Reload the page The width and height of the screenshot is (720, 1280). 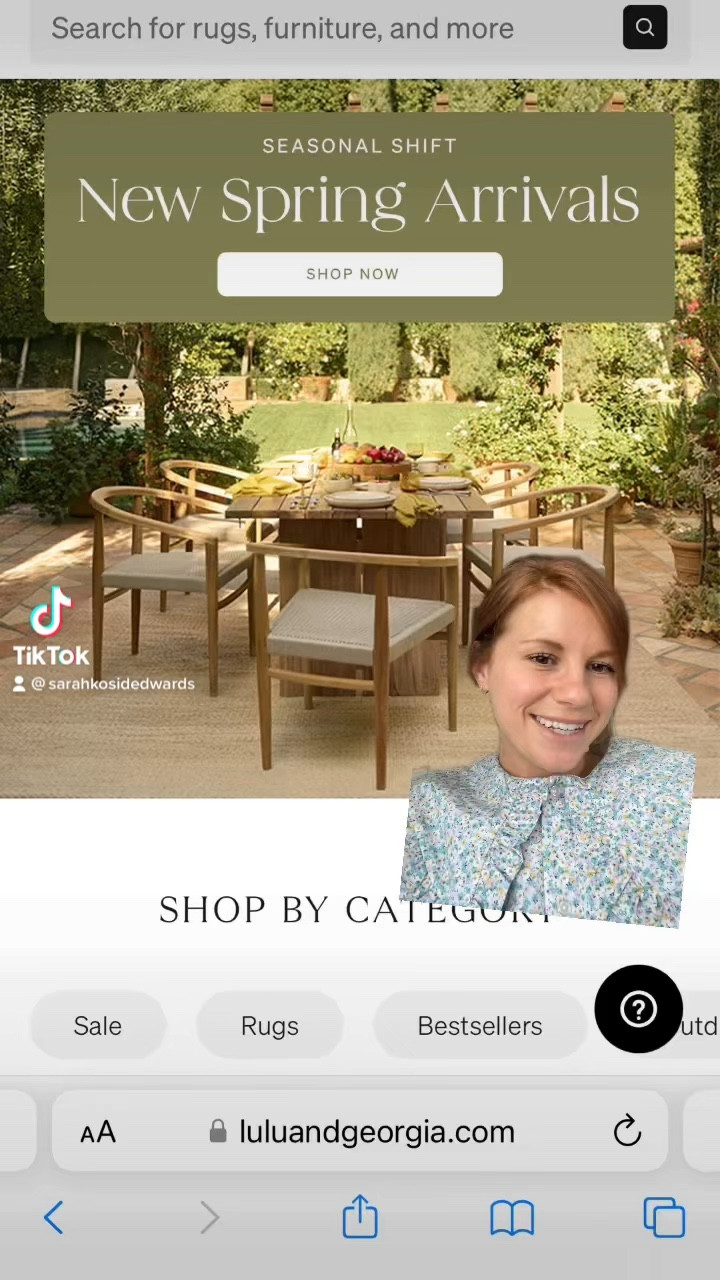coord(627,1132)
